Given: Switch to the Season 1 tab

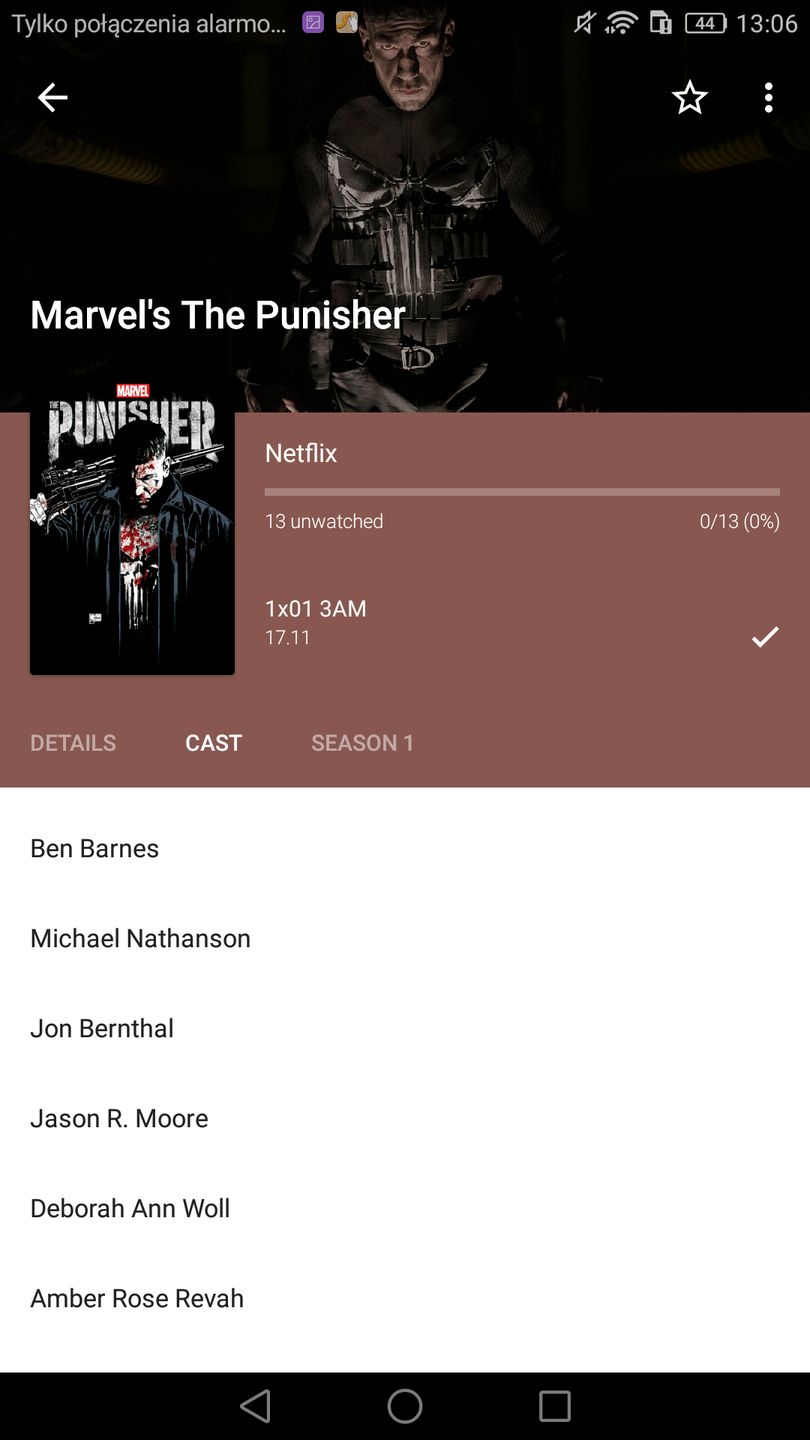Looking at the screenshot, I should point(362,743).
